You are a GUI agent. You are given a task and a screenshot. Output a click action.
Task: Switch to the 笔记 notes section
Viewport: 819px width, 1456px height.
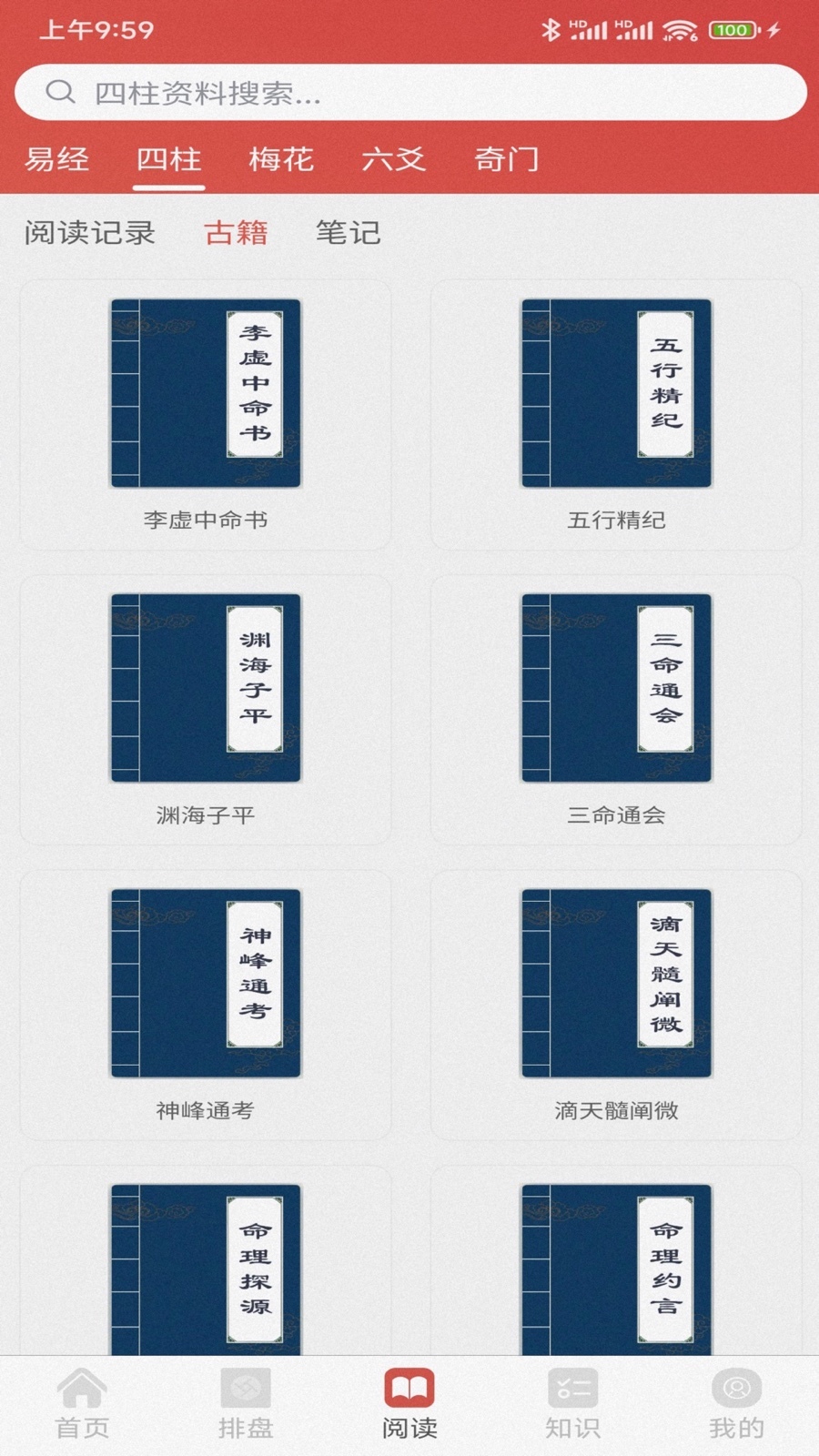tap(348, 233)
